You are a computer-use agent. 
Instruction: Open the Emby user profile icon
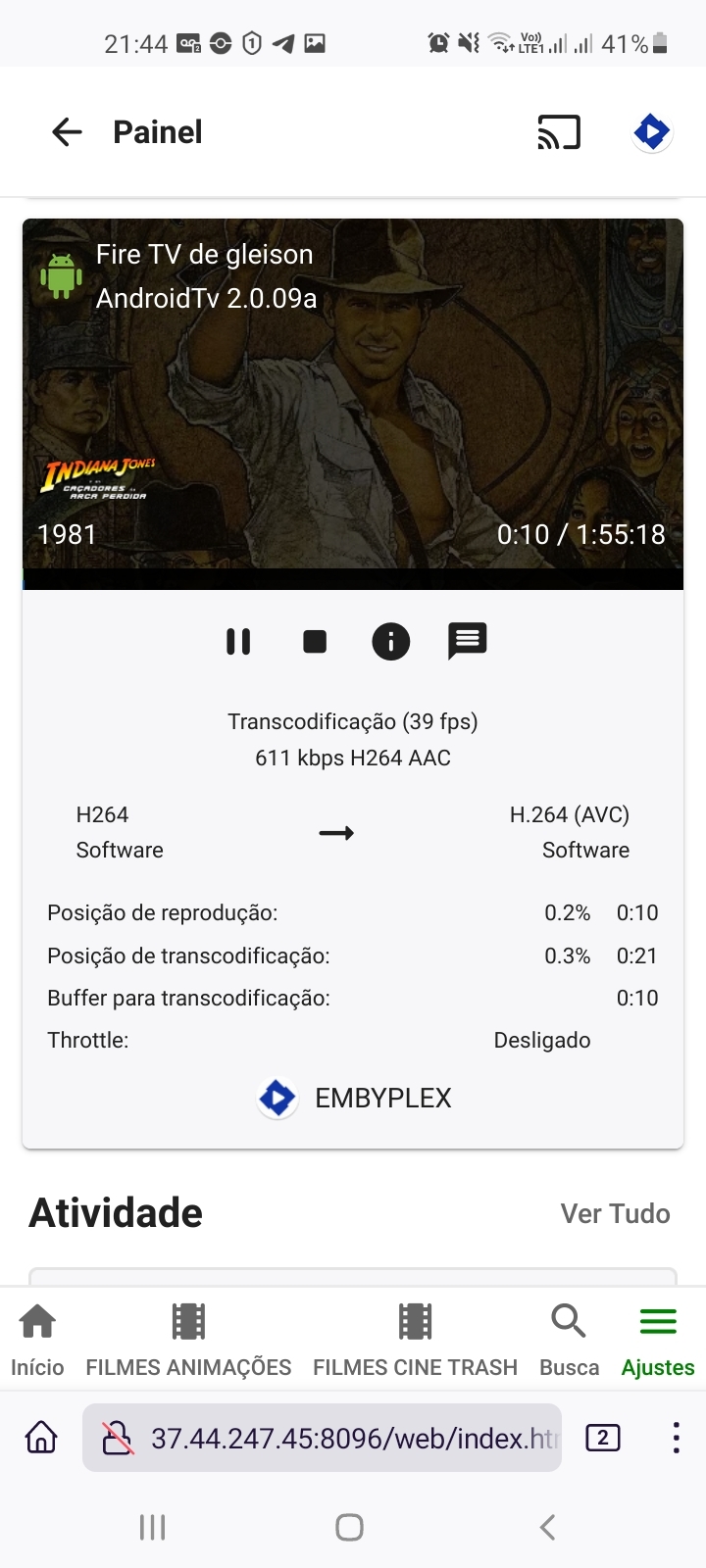coord(651,132)
